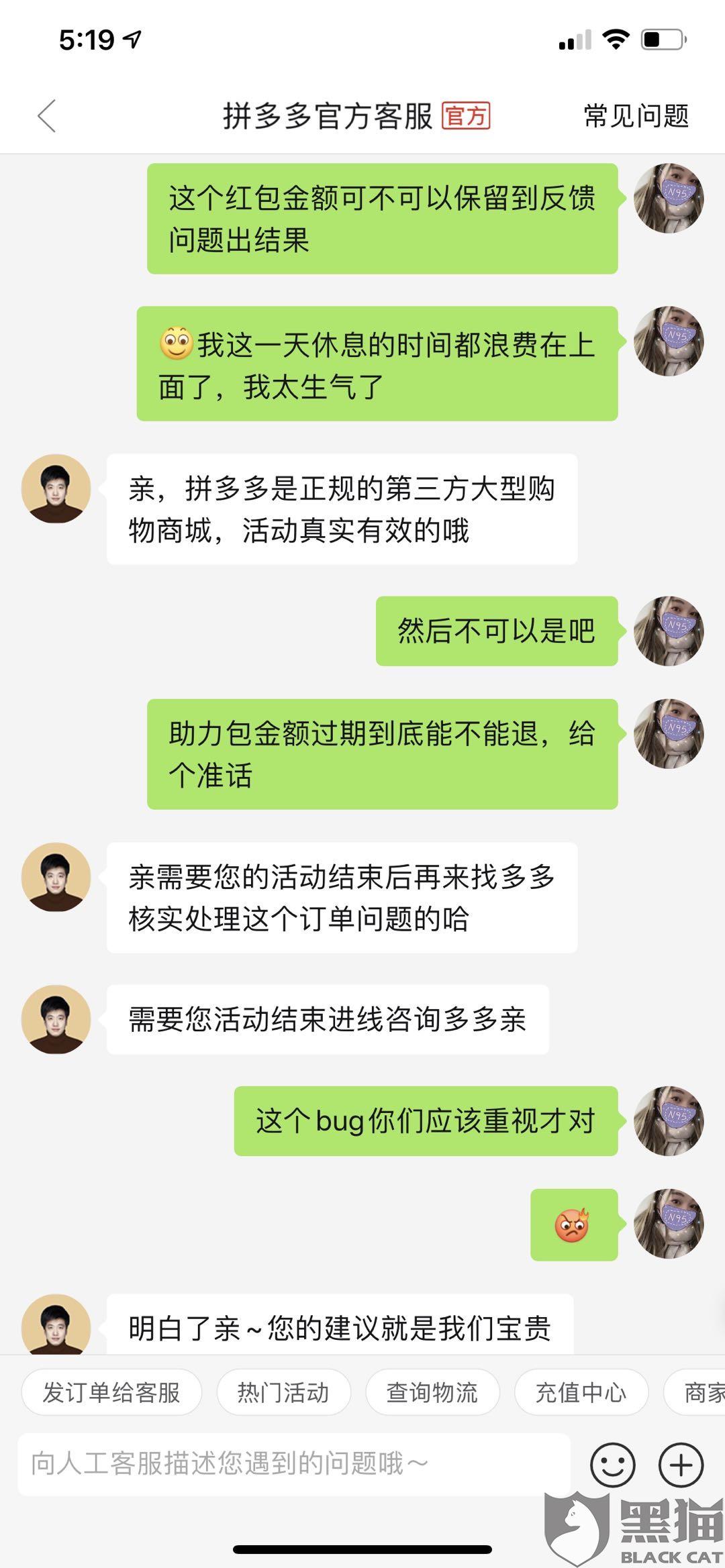Go back using the top-left arrow
Image resolution: width=725 pixels, height=1568 pixels.
coord(47,116)
